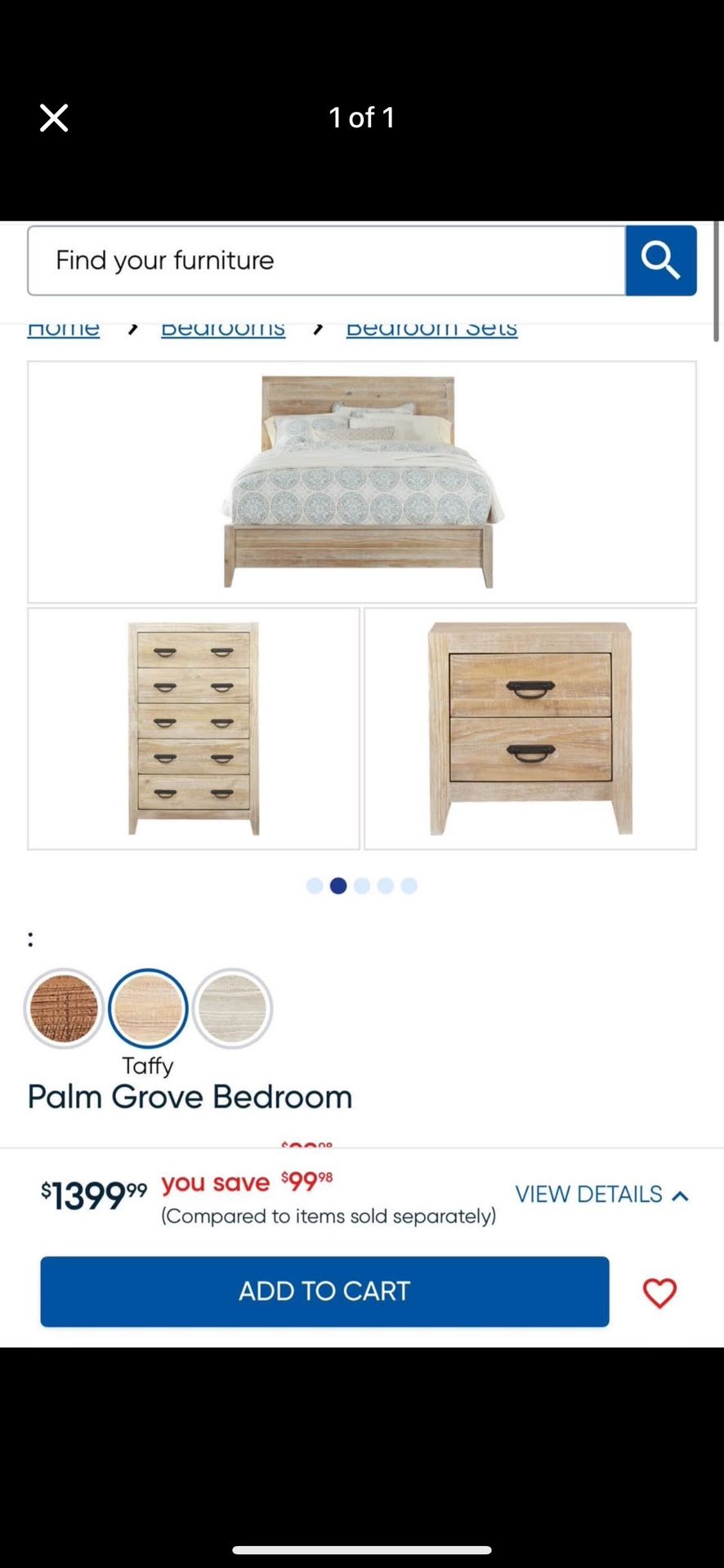This screenshot has width=724, height=1568.
Task: Click the upward chevron next to VIEW DETAILS
Action: click(681, 1193)
